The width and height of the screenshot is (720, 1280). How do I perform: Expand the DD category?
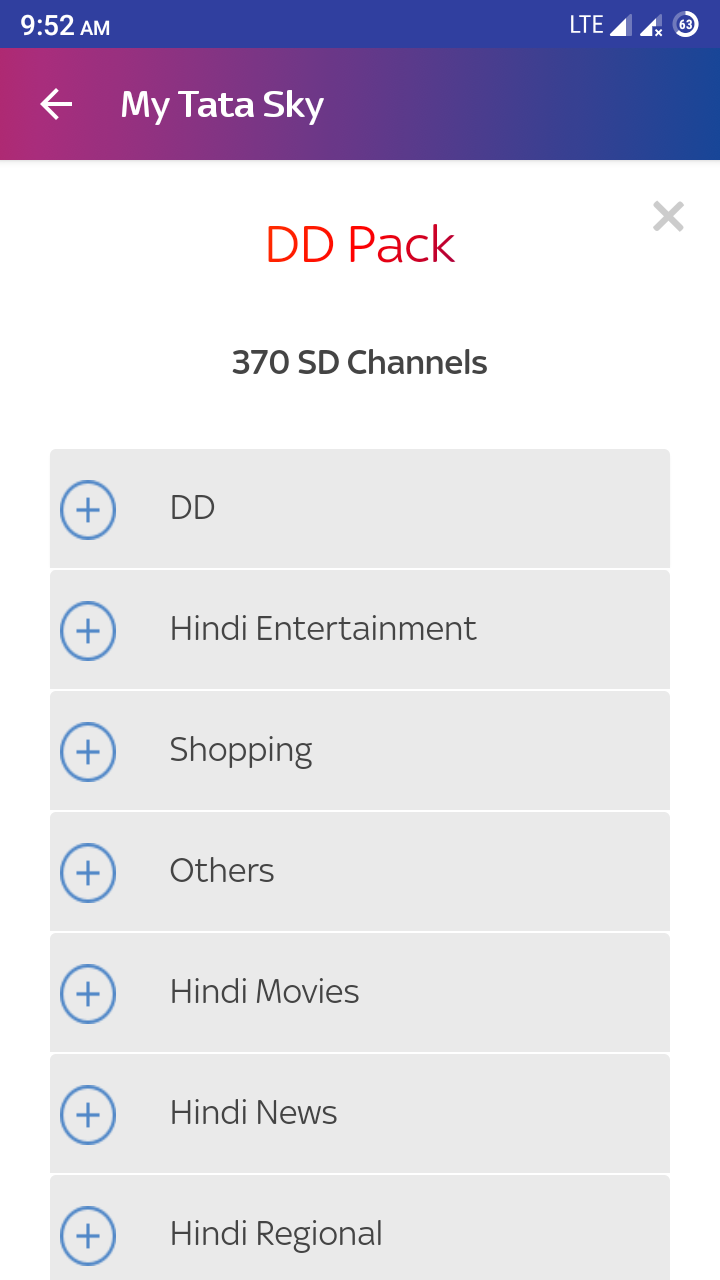click(360, 508)
